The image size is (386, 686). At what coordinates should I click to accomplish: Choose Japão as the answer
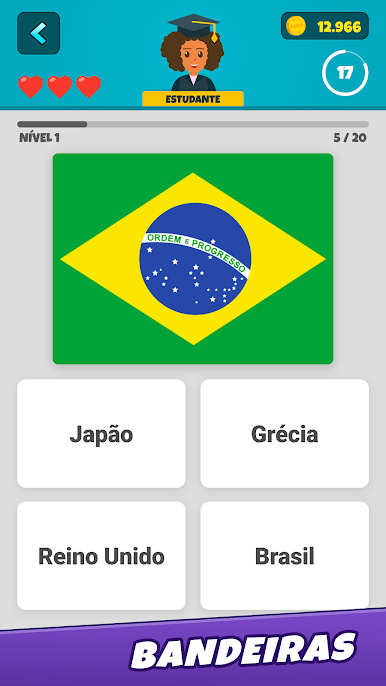click(101, 434)
